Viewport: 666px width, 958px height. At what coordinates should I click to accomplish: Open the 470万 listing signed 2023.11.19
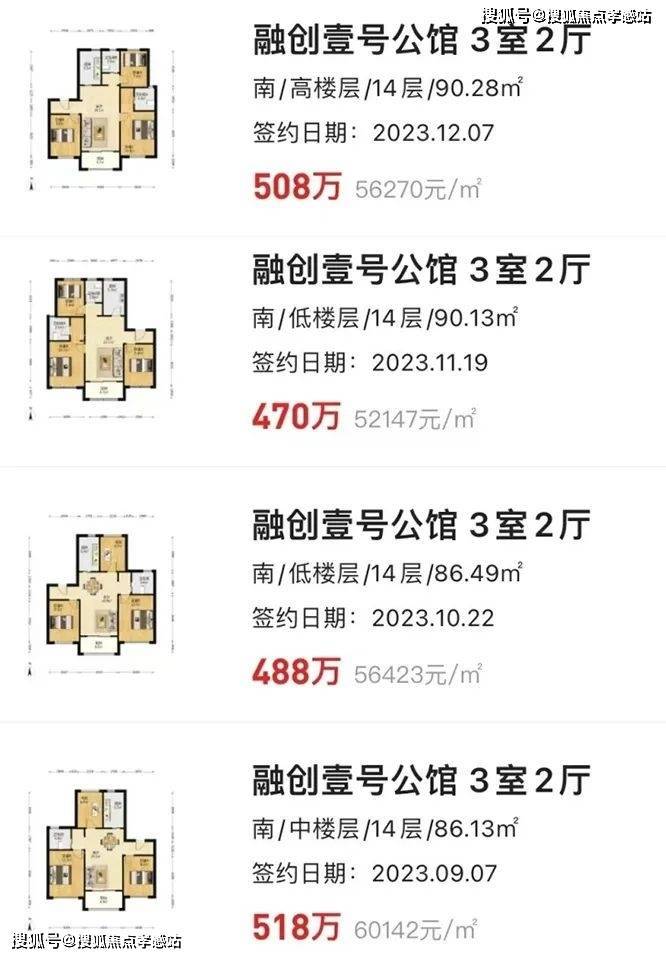pyautogui.click(x=420, y=270)
